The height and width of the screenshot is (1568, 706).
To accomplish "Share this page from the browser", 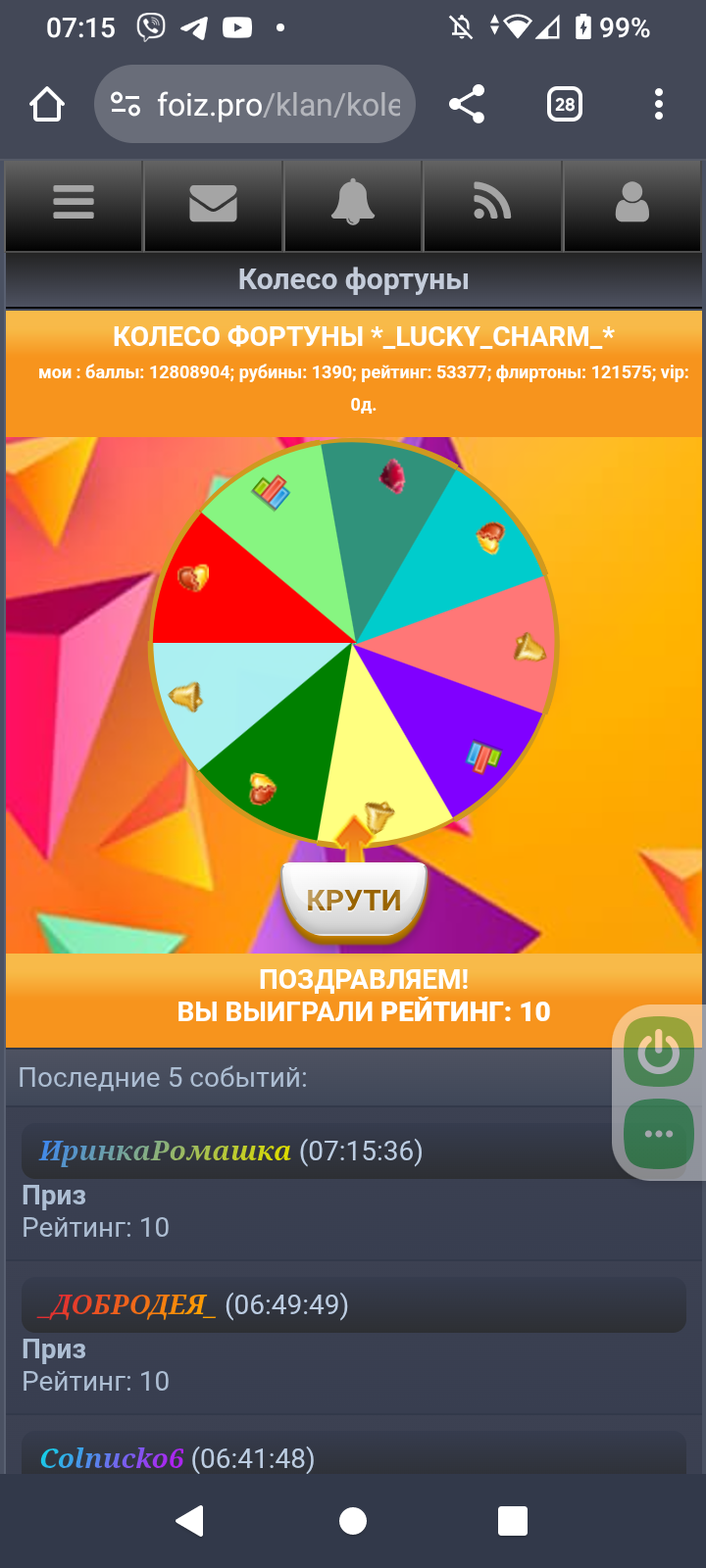I will point(467,104).
